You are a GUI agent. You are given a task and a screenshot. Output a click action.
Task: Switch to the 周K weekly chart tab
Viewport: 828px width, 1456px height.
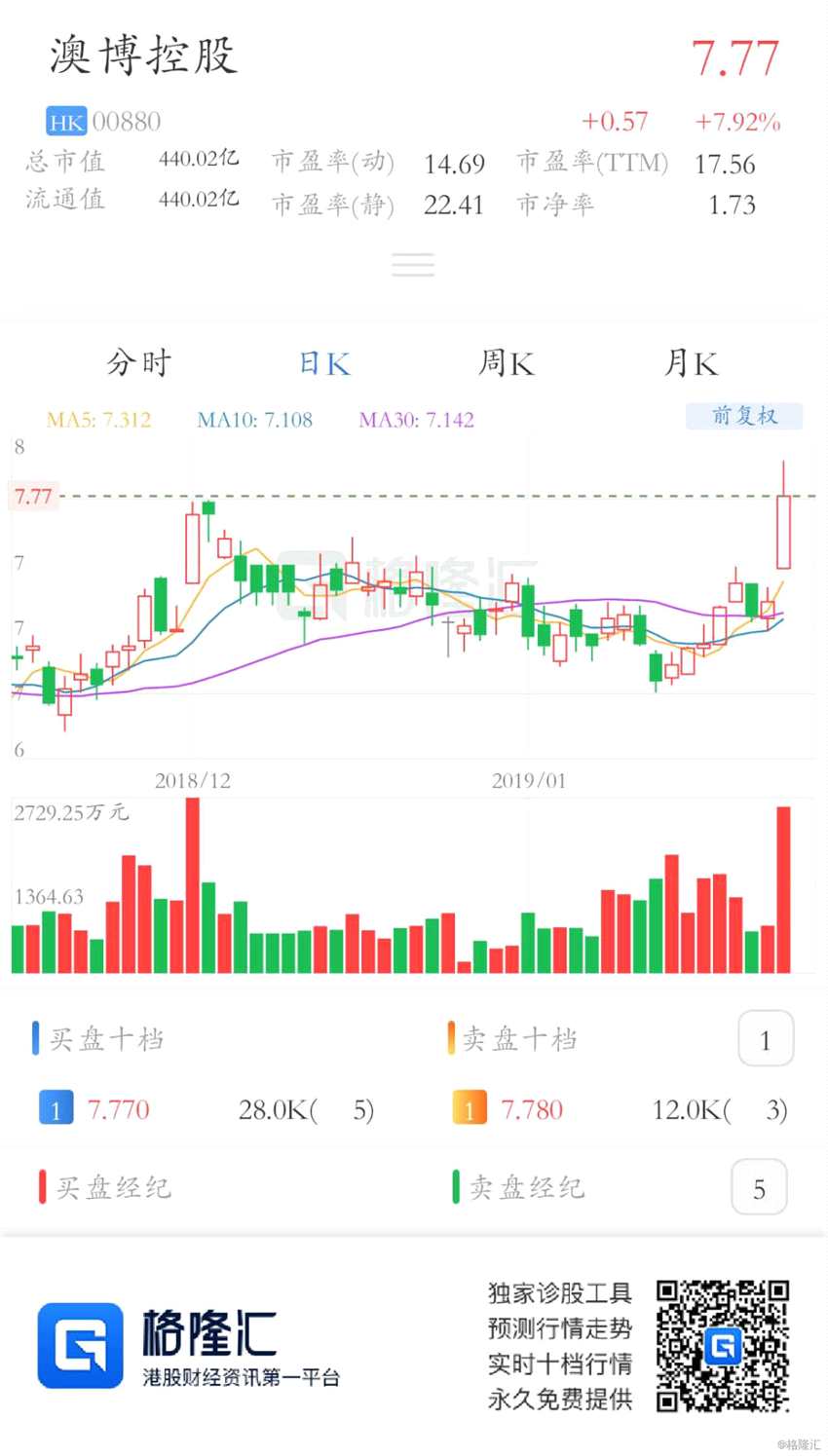point(506,362)
